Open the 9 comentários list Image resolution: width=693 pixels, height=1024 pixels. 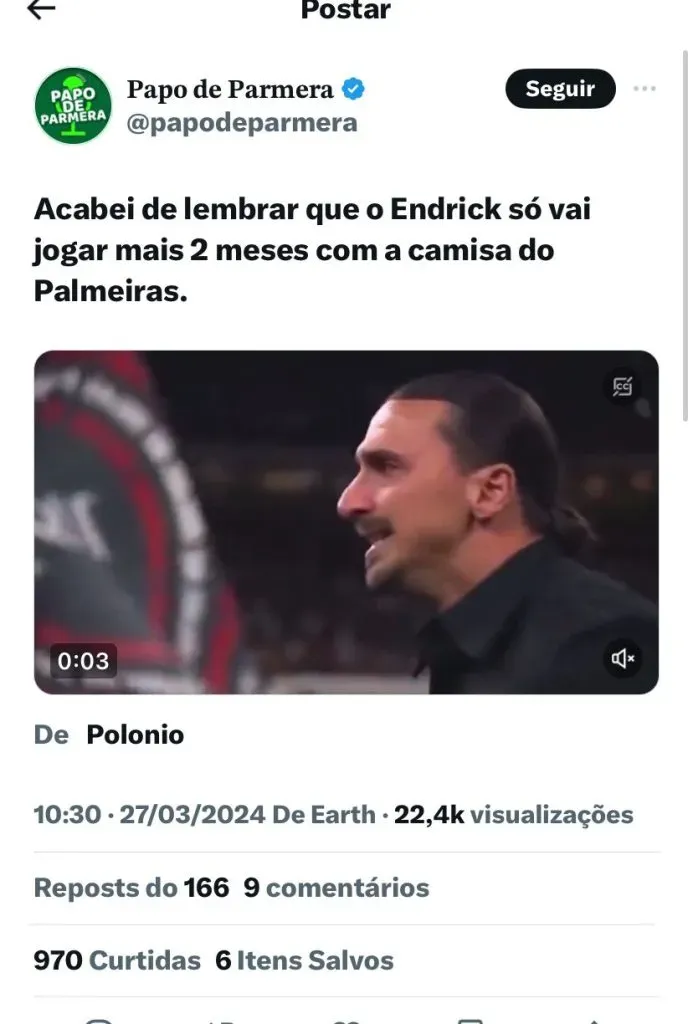336,887
